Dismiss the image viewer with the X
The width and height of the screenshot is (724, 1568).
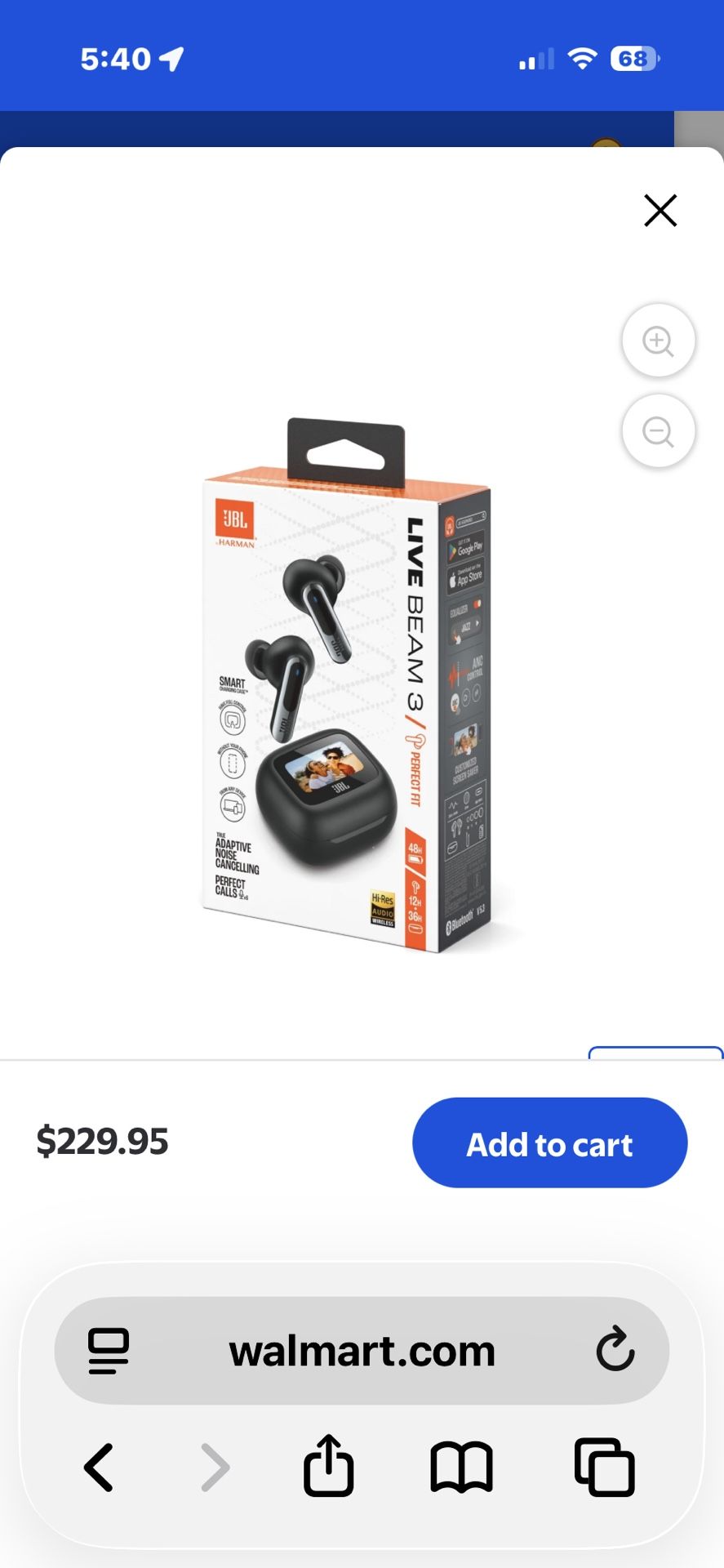tap(660, 210)
